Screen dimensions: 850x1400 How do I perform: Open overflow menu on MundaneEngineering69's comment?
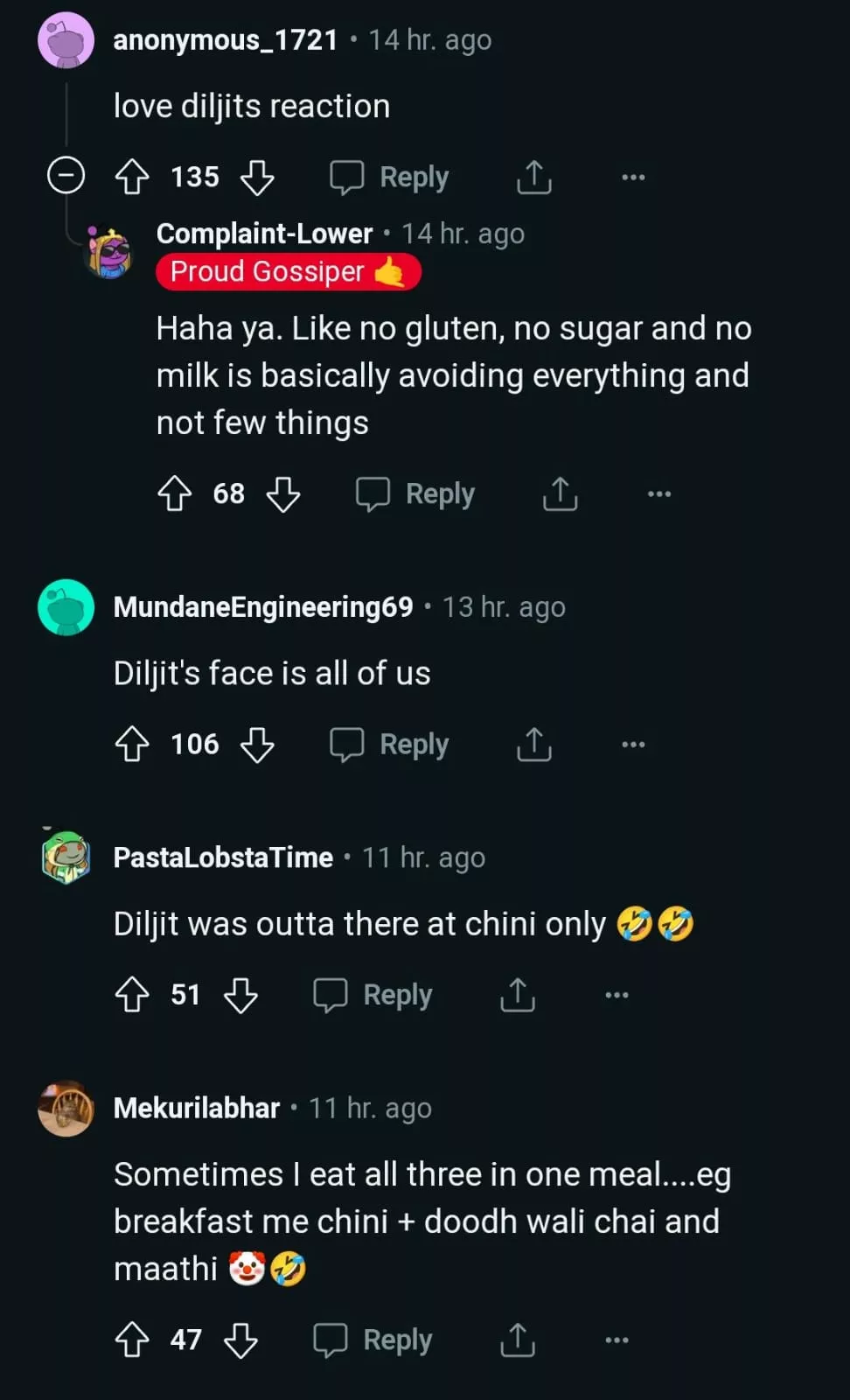coord(632,745)
